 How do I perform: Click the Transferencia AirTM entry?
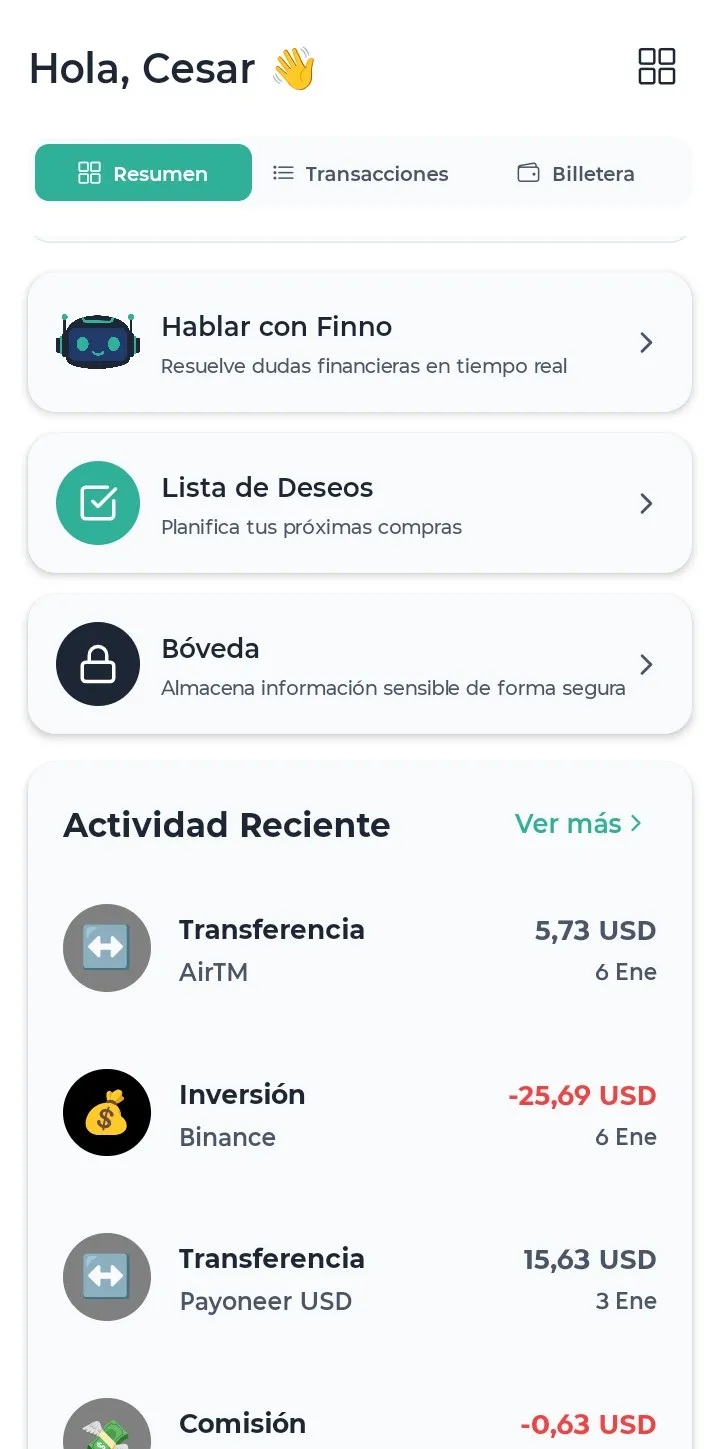[x=360, y=948]
